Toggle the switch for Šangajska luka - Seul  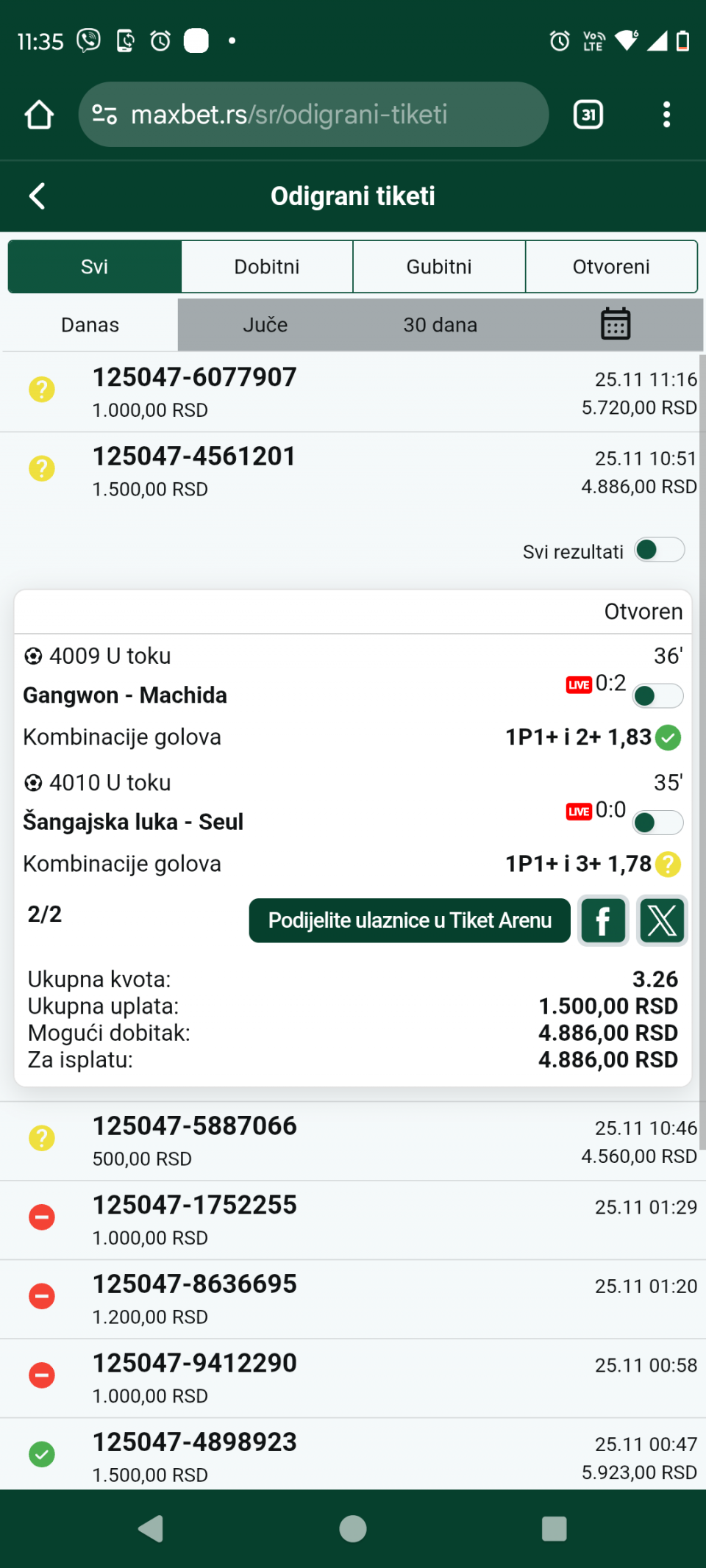point(657,823)
